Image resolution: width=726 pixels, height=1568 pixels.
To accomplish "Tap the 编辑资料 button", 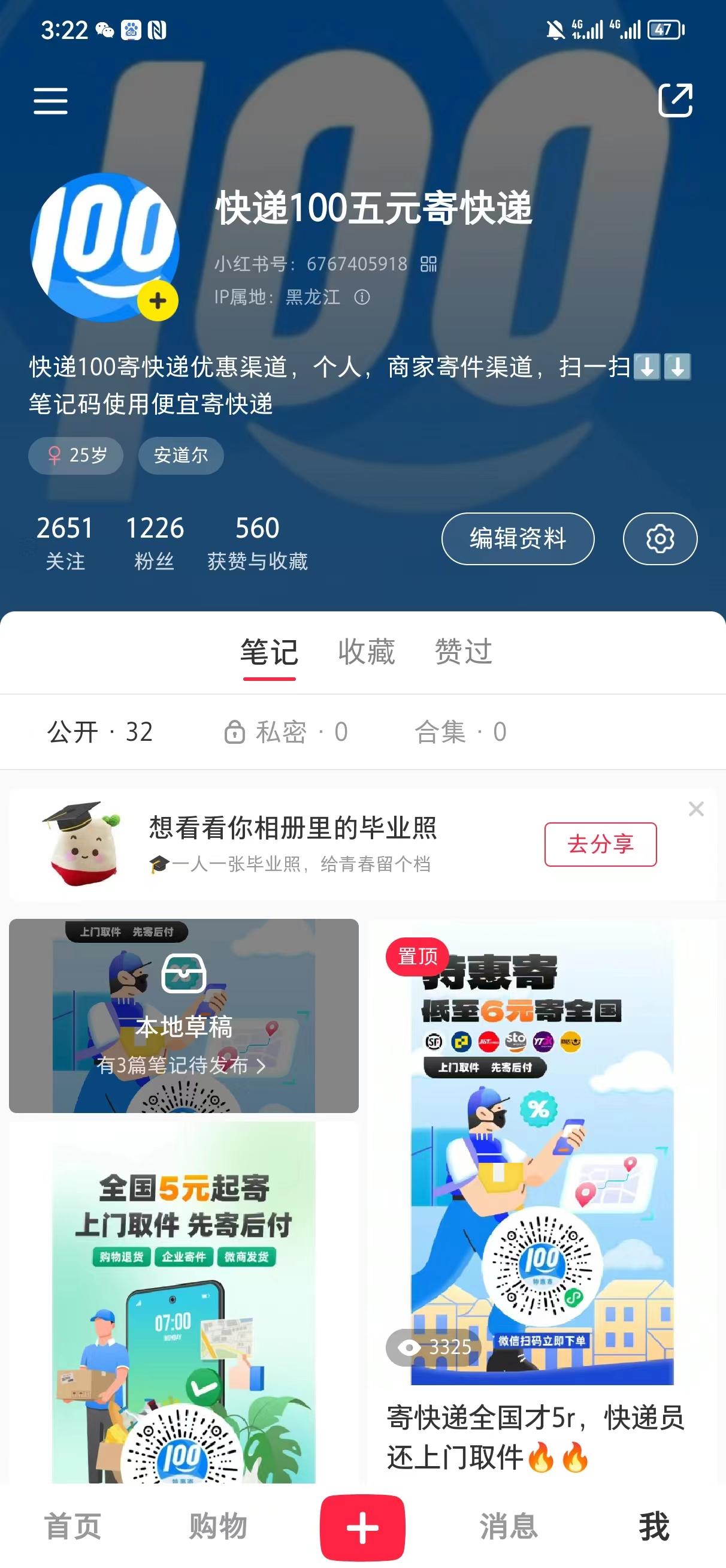I will click(x=518, y=539).
